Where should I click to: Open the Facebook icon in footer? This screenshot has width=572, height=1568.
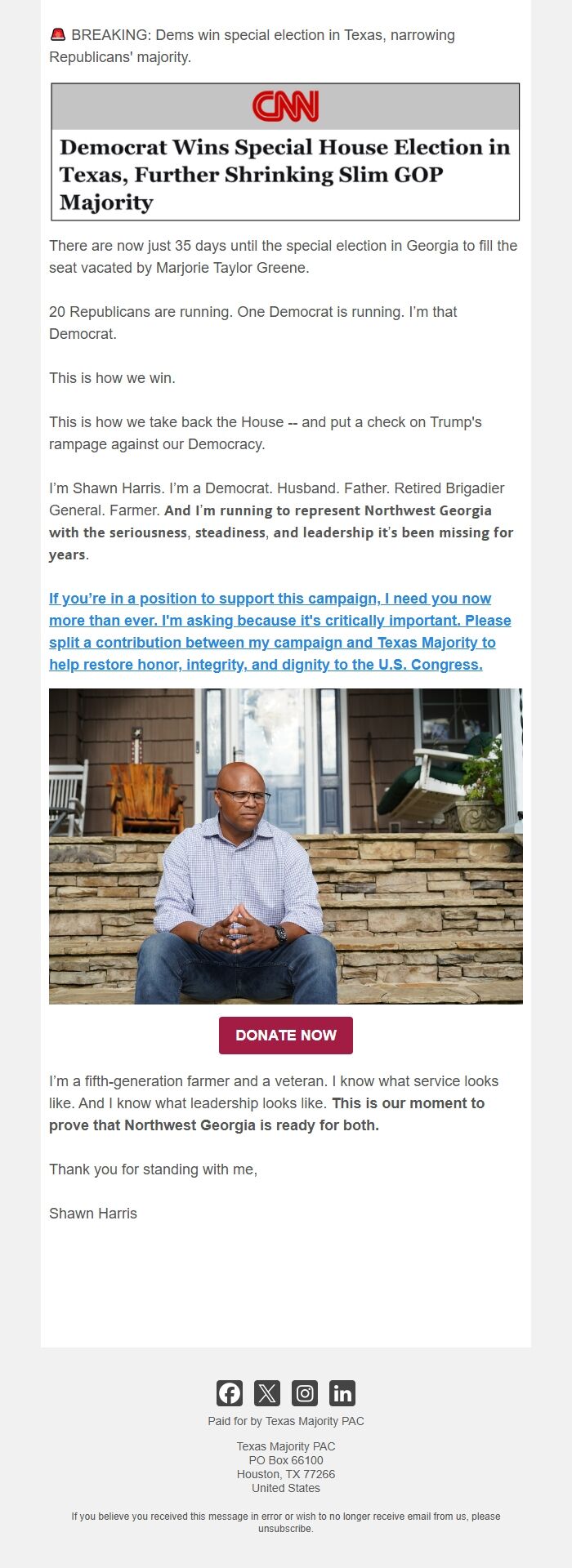[230, 1392]
